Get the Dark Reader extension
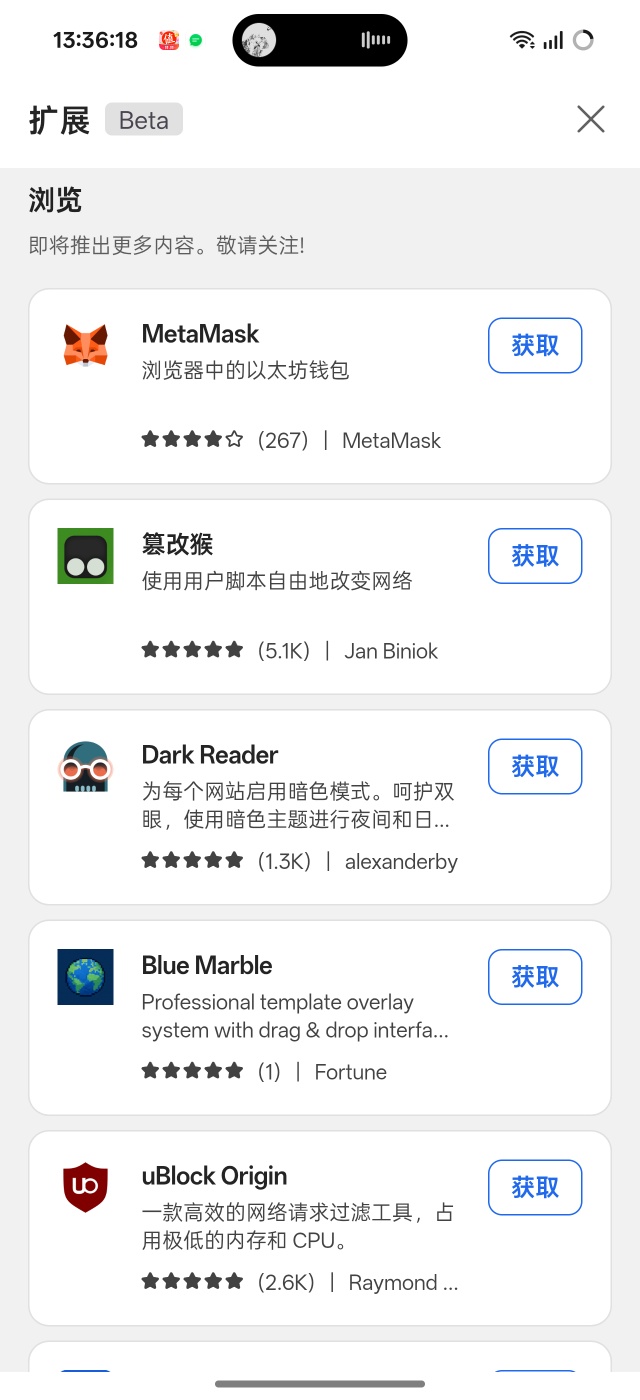Viewport: 640px width, 1400px height. click(x=535, y=767)
